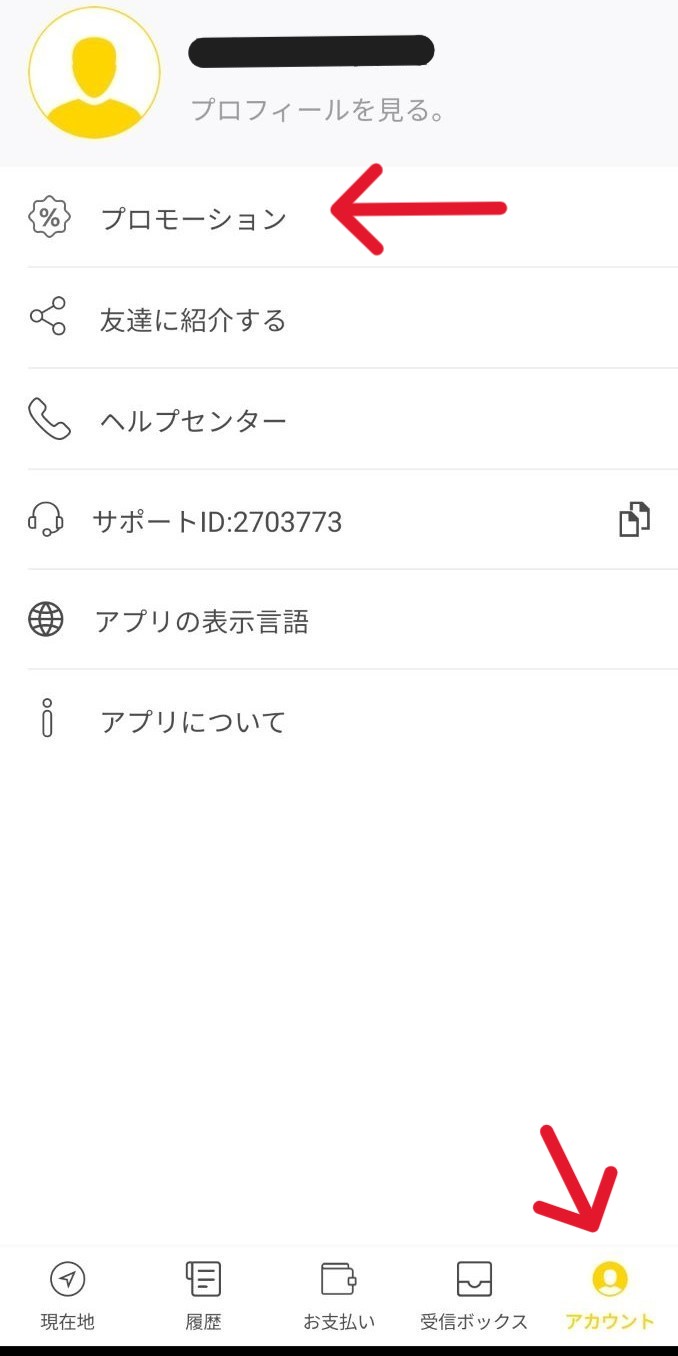Open the プロモーション row
This screenshot has width=678, height=1356.
click(x=339, y=218)
